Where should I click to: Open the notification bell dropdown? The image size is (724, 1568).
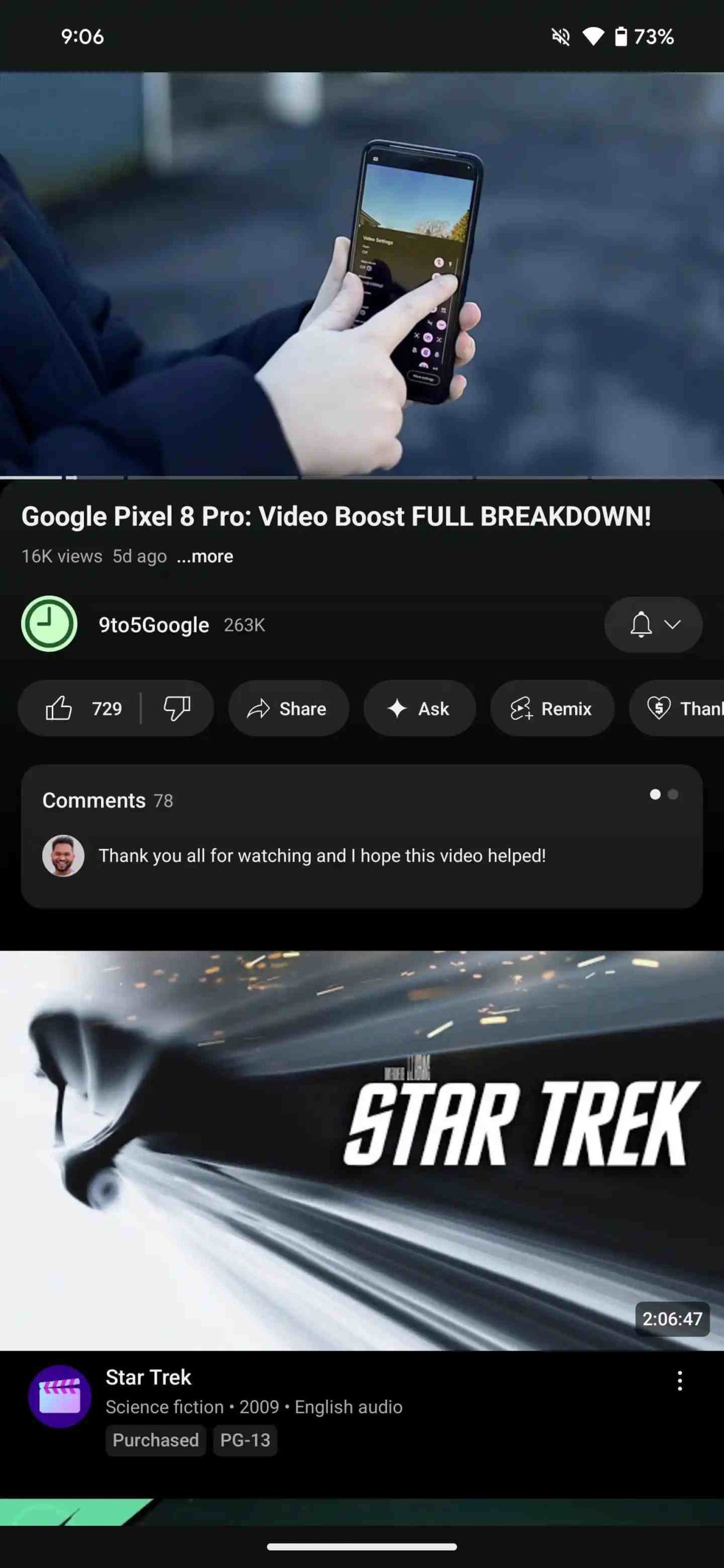pyautogui.click(x=653, y=624)
